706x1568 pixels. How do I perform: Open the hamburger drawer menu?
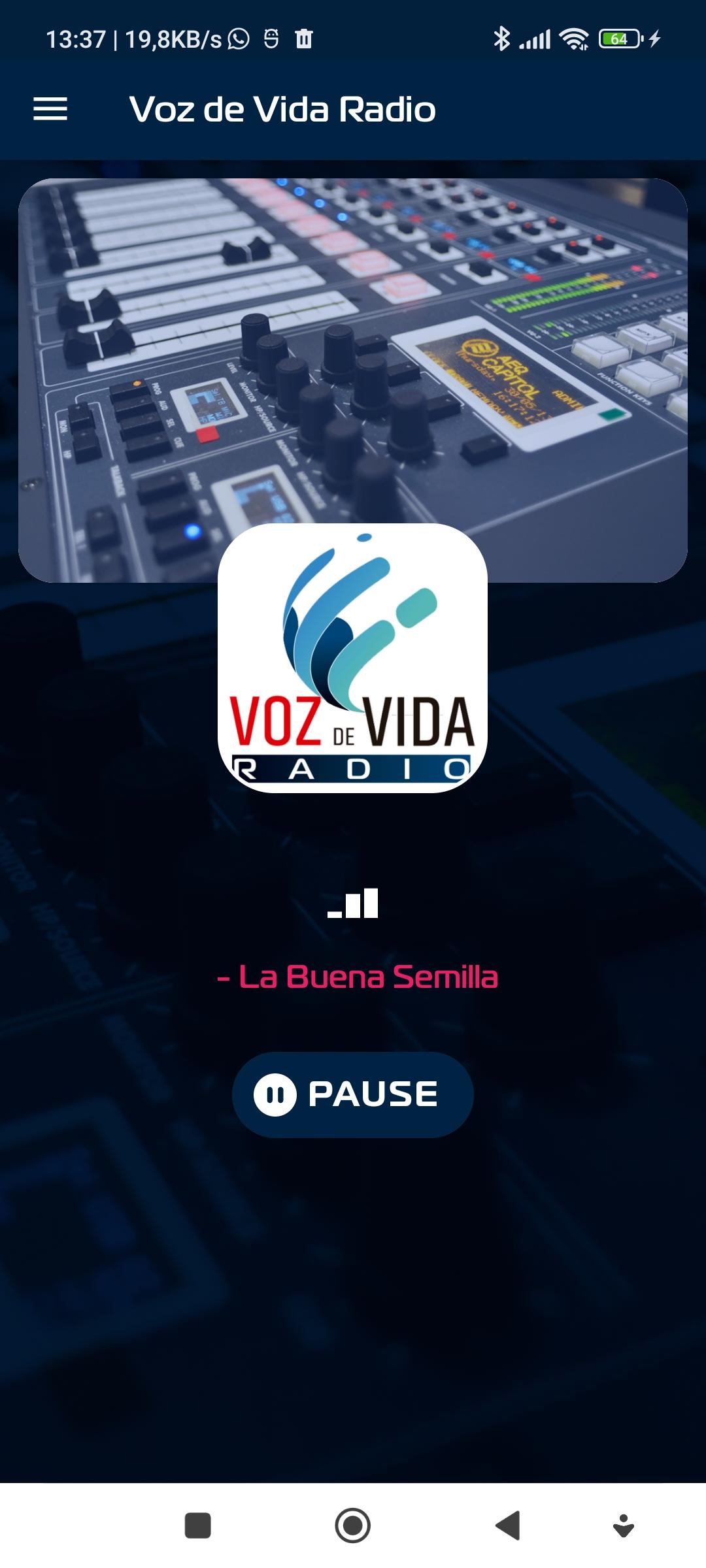coord(50,108)
